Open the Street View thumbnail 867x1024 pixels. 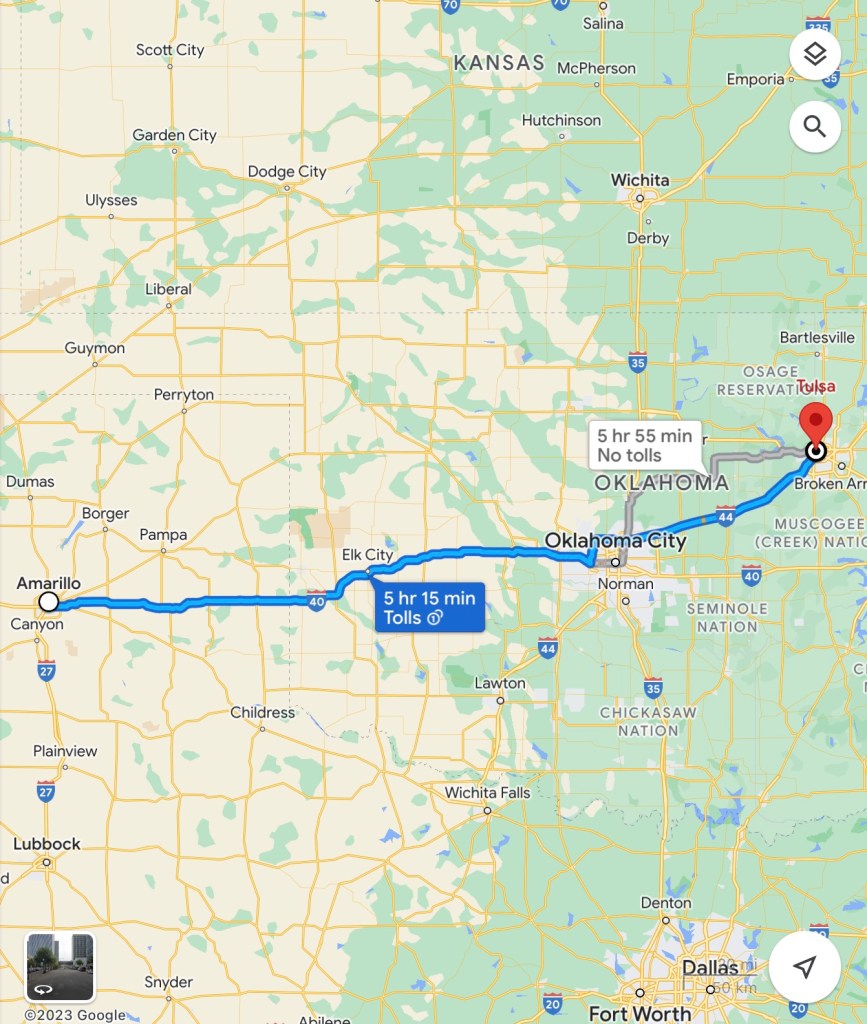(60, 967)
